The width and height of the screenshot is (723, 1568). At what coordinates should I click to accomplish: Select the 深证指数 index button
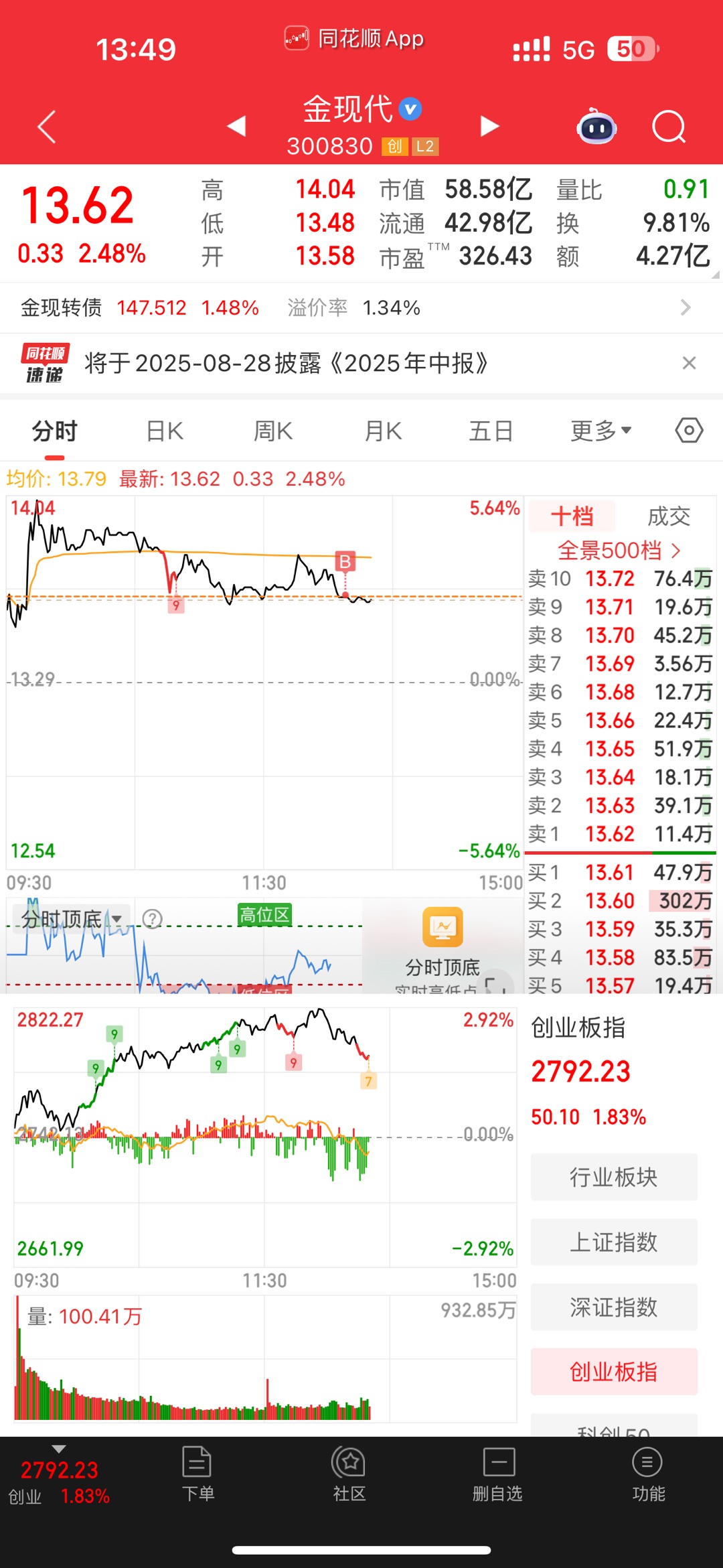[x=614, y=1307]
